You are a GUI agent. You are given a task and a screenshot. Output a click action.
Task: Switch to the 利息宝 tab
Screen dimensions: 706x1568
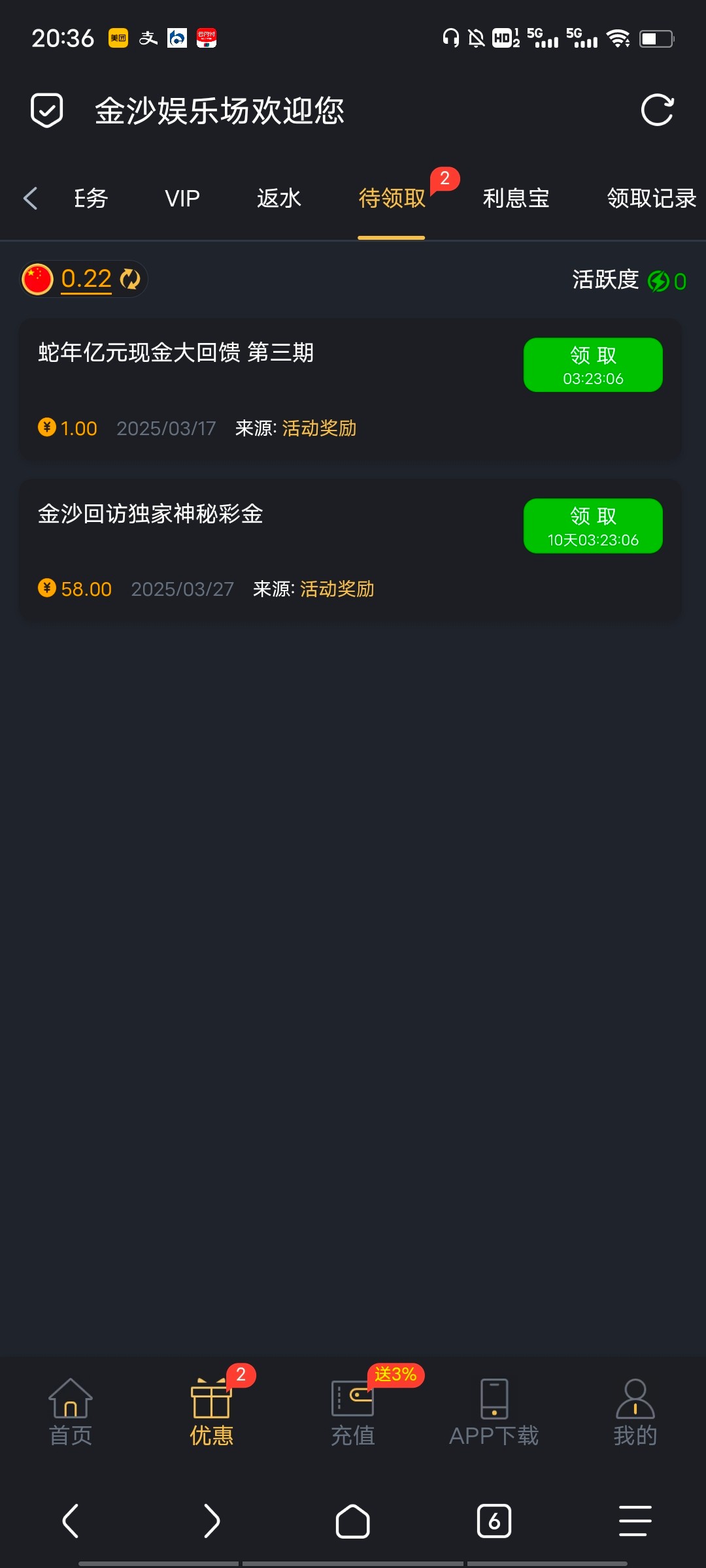tap(516, 198)
